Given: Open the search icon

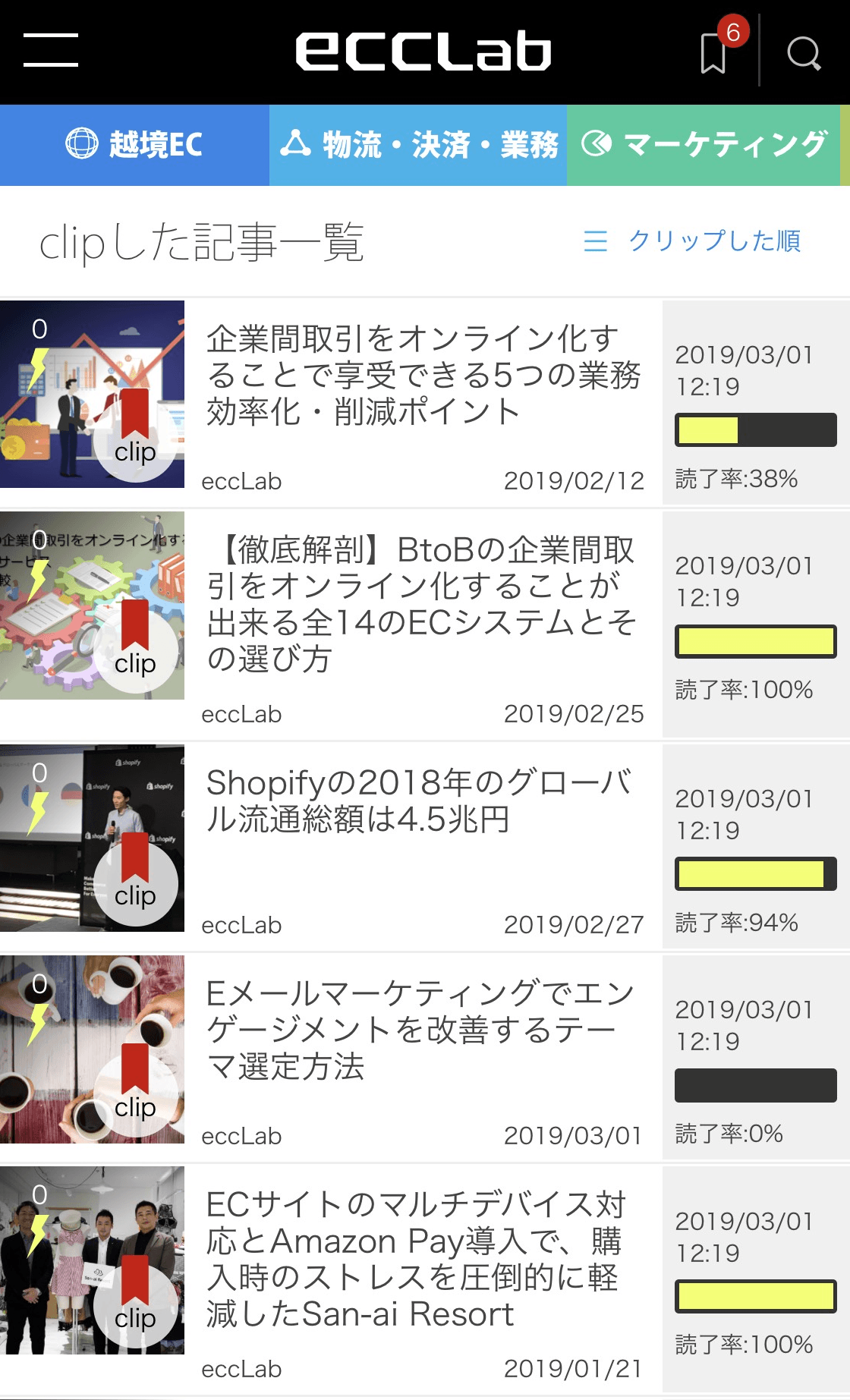Looking at the screenshot, I should tap(804, 53).
